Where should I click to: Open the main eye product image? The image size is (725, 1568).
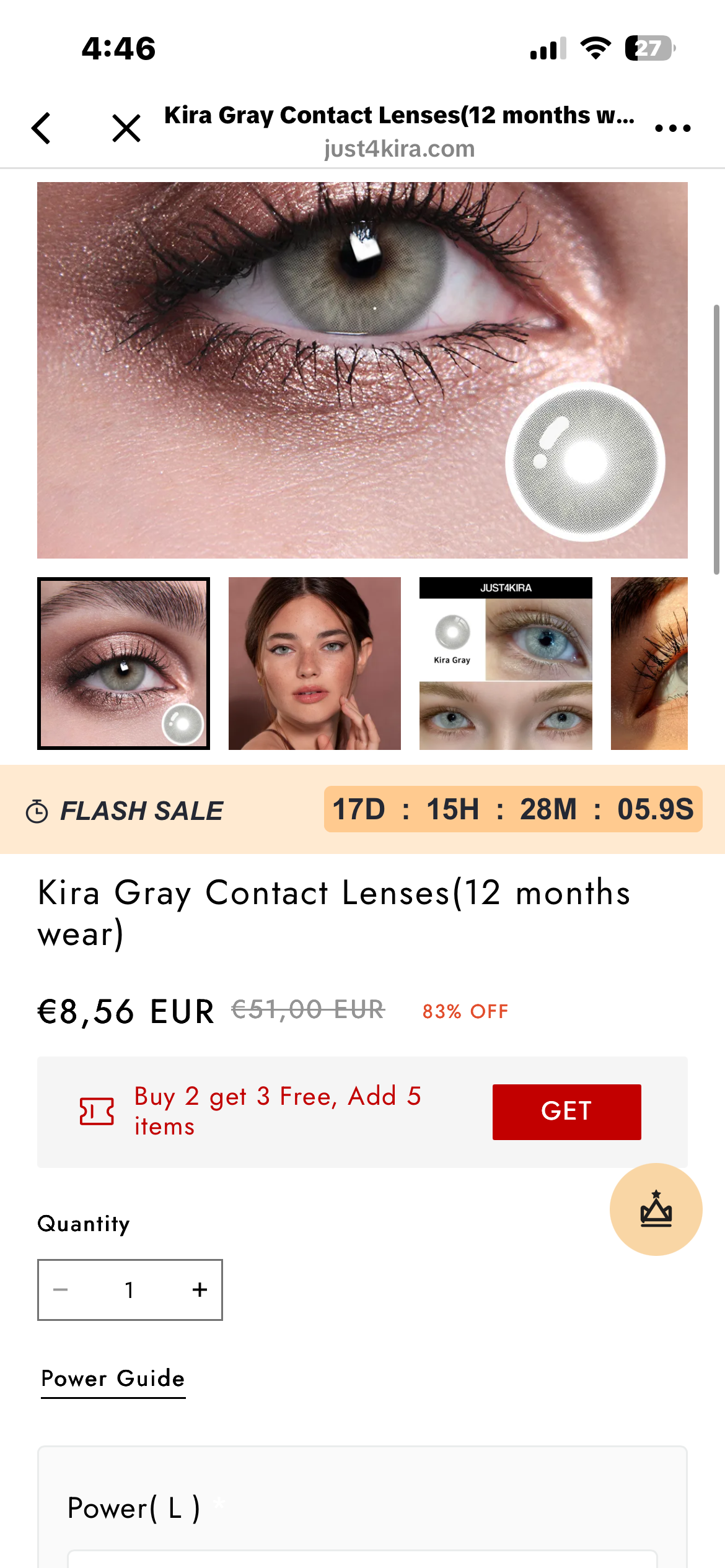pyautogui.click(x=362, y=370)
